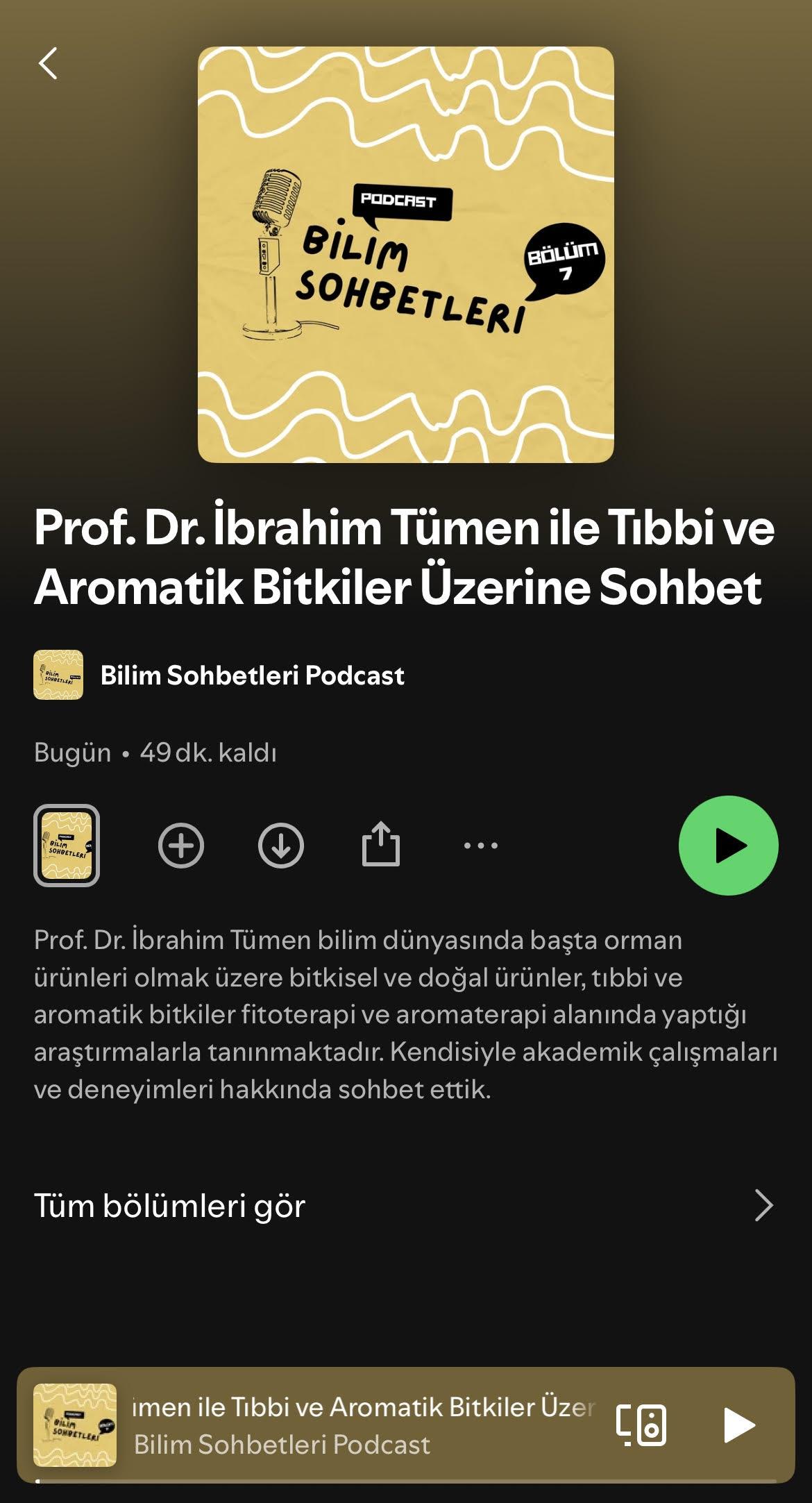This screenshot has height=1503, width=812.
Task: Add this episode to your library
Action: 181,846
